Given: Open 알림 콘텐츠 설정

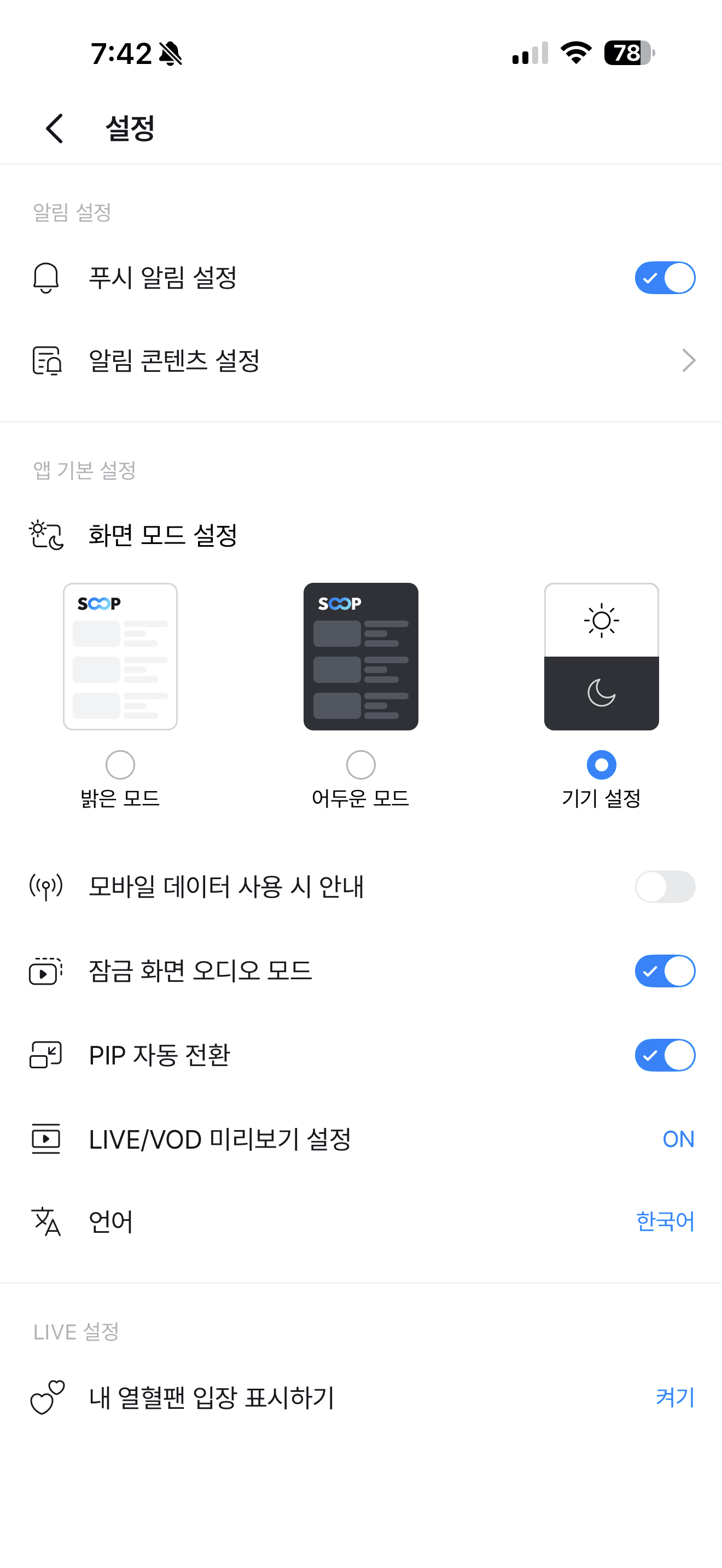Looking at the screenshot, I should point(360,360).
